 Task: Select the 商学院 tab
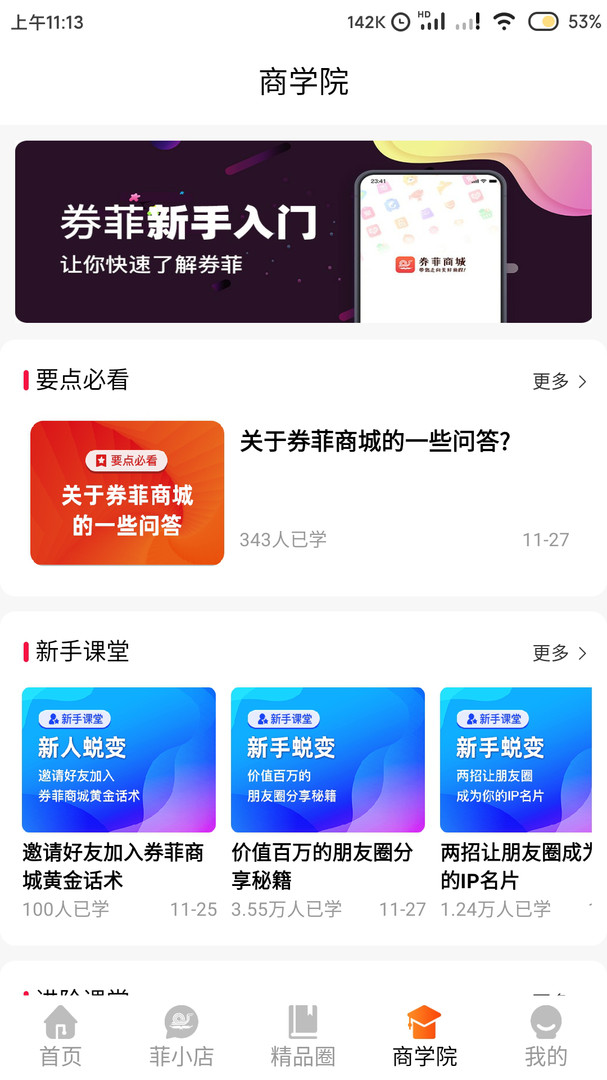point(424,1036)
